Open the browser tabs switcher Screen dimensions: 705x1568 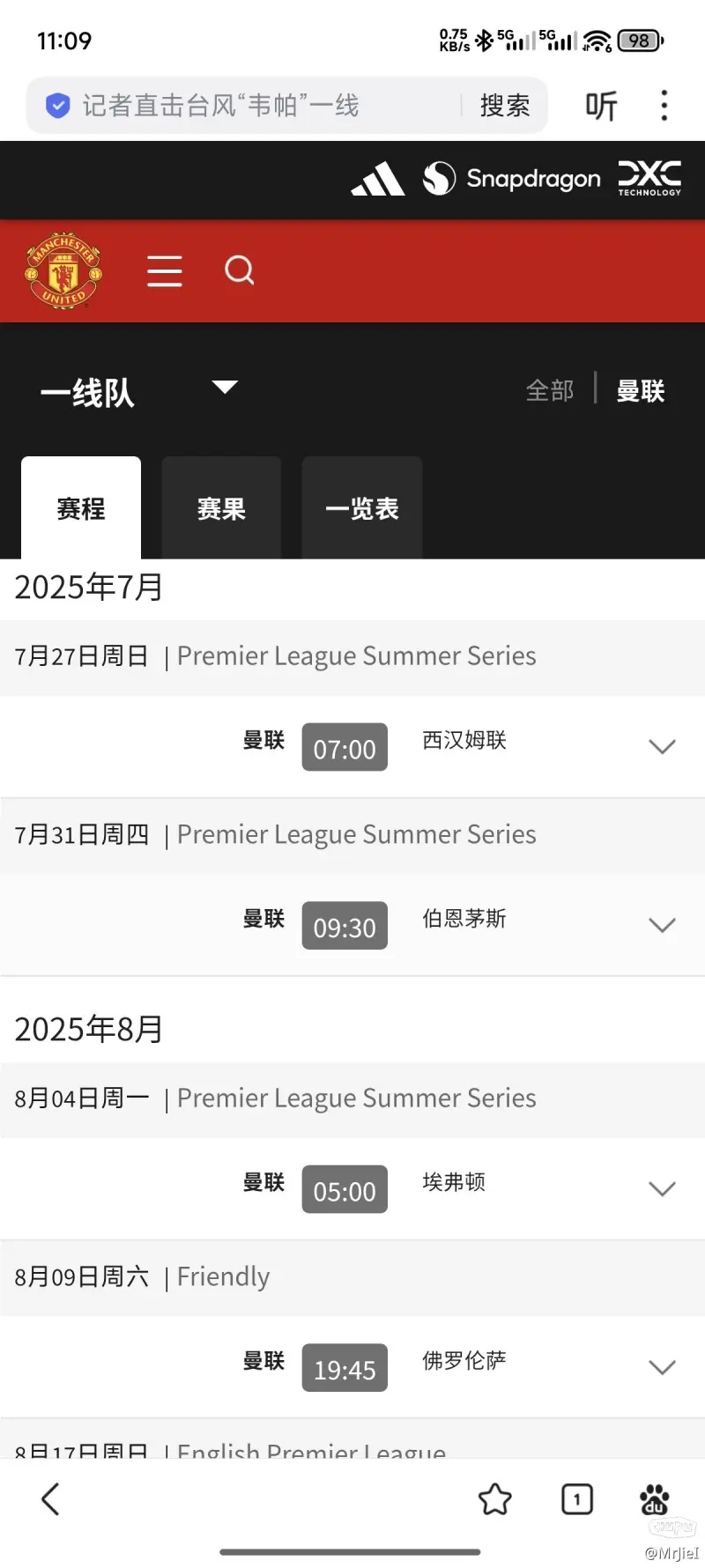[577, 1499]
